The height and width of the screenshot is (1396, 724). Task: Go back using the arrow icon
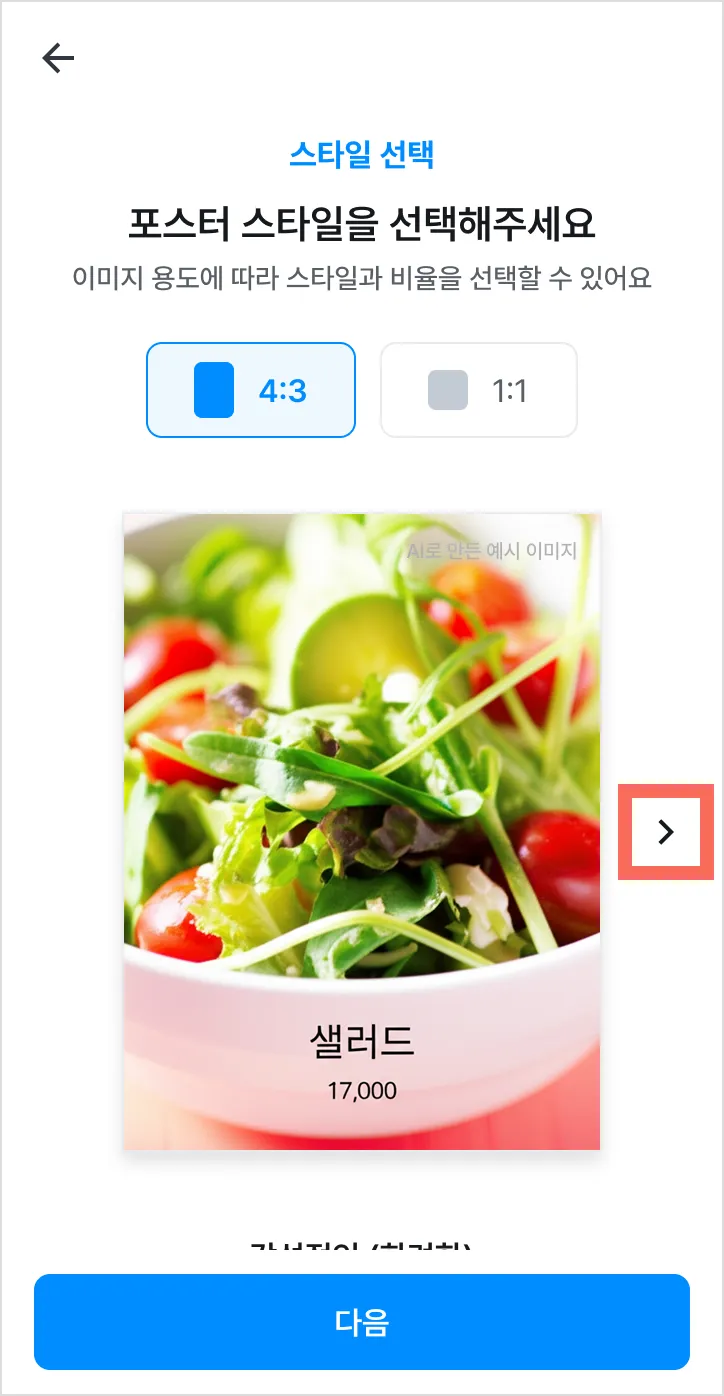(x=58, y=59)
